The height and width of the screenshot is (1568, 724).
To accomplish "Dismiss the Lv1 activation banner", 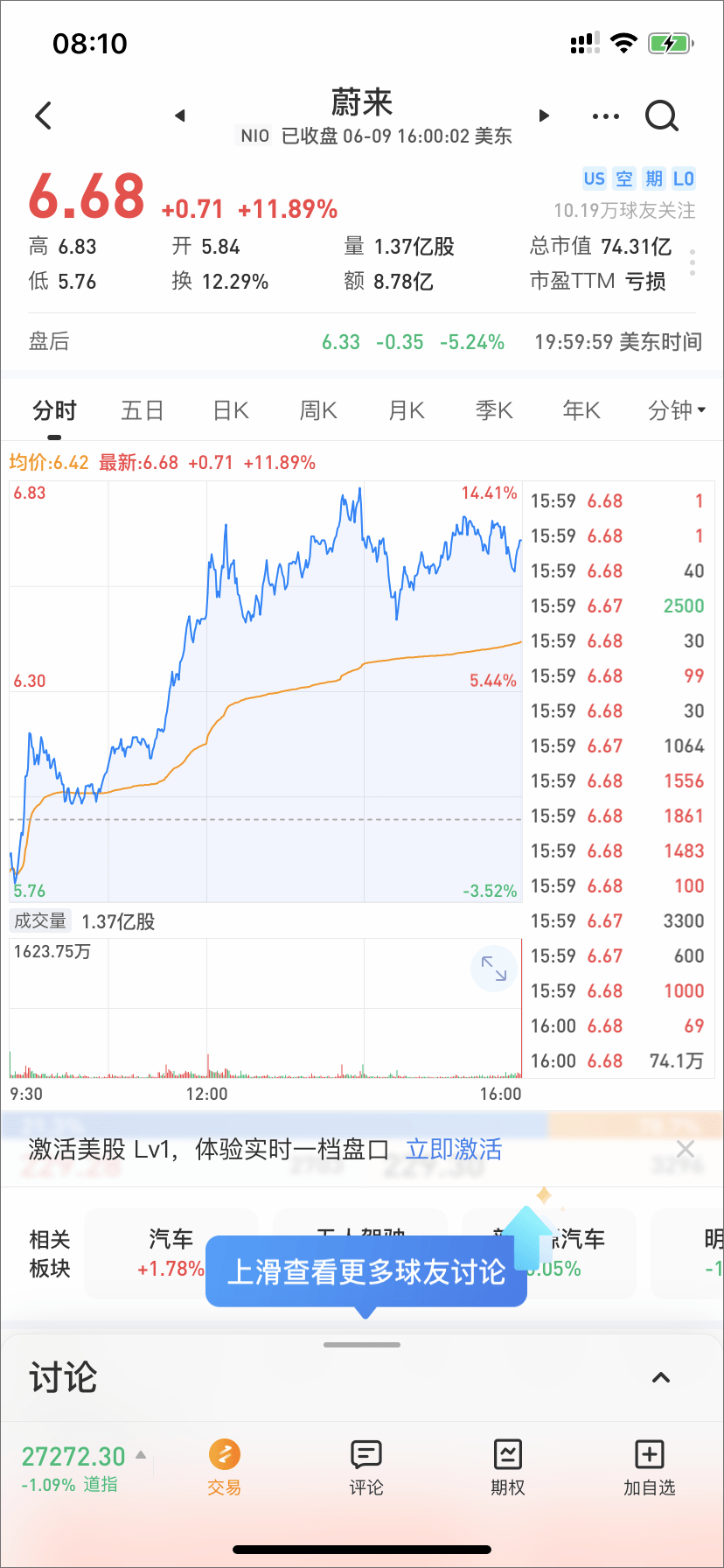I will point(686,1149).
